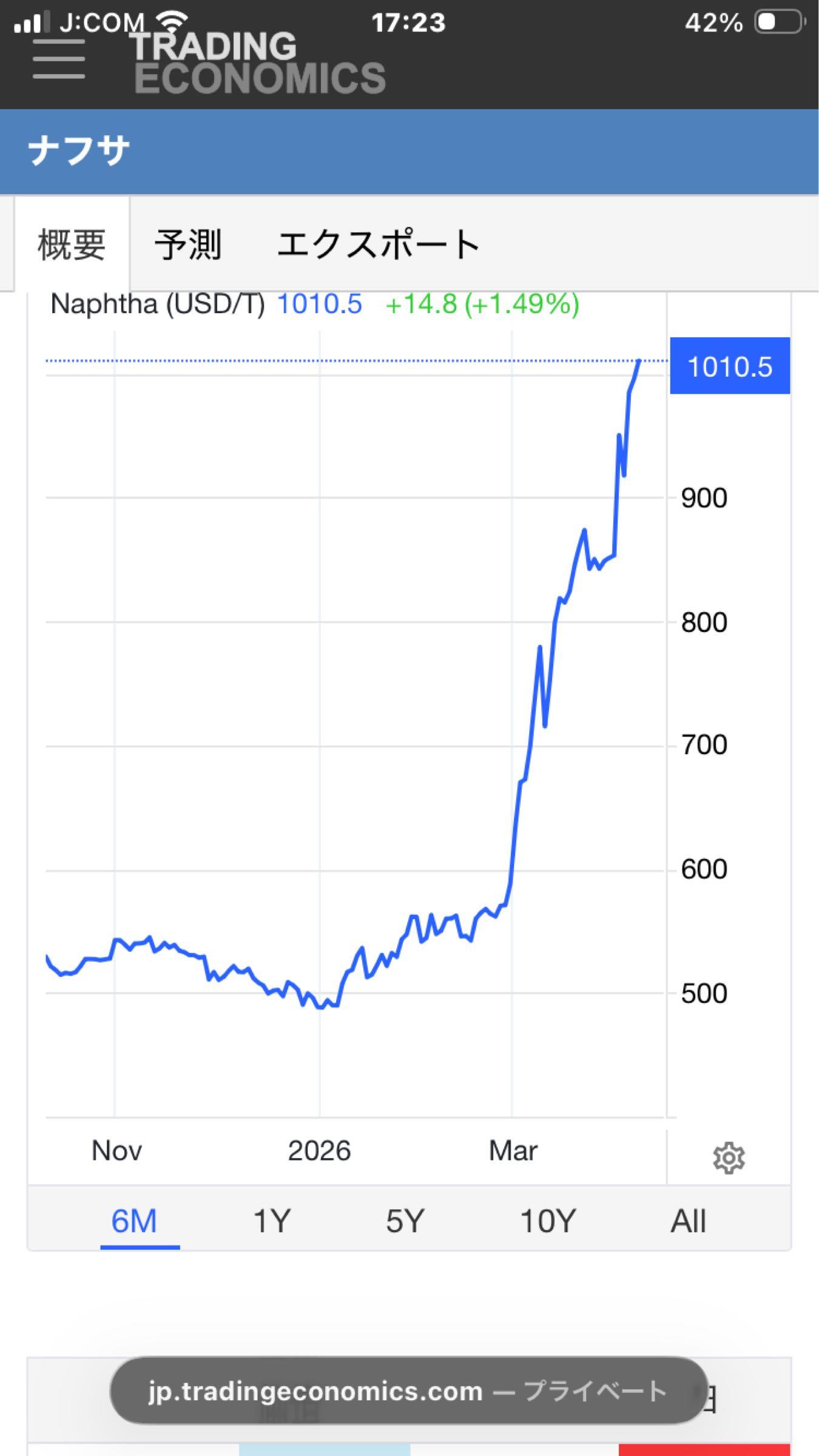
Task: Show the 5Y chart range
Action: point(405,1221)
